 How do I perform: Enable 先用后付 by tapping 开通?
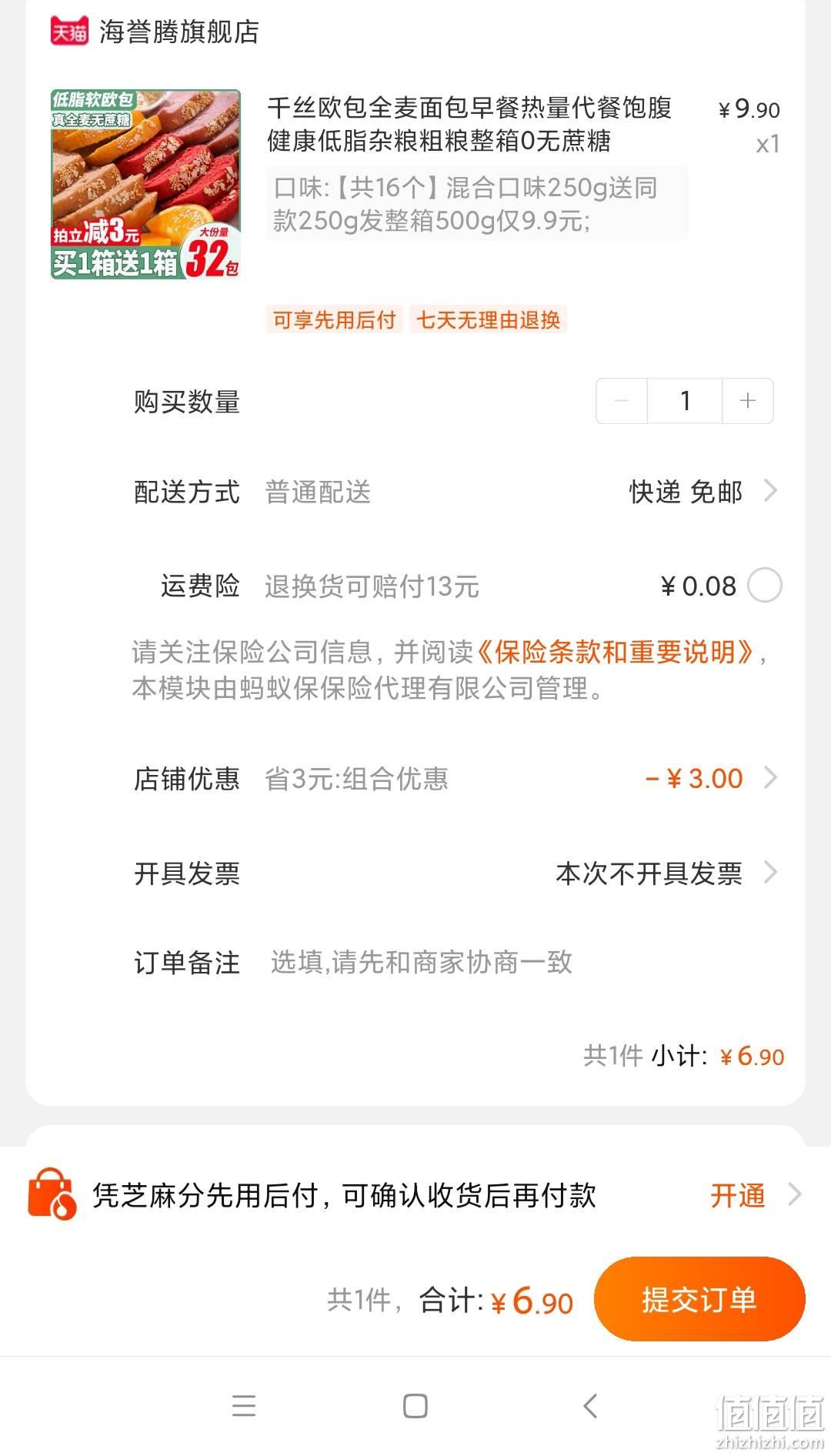(738, 1195)
